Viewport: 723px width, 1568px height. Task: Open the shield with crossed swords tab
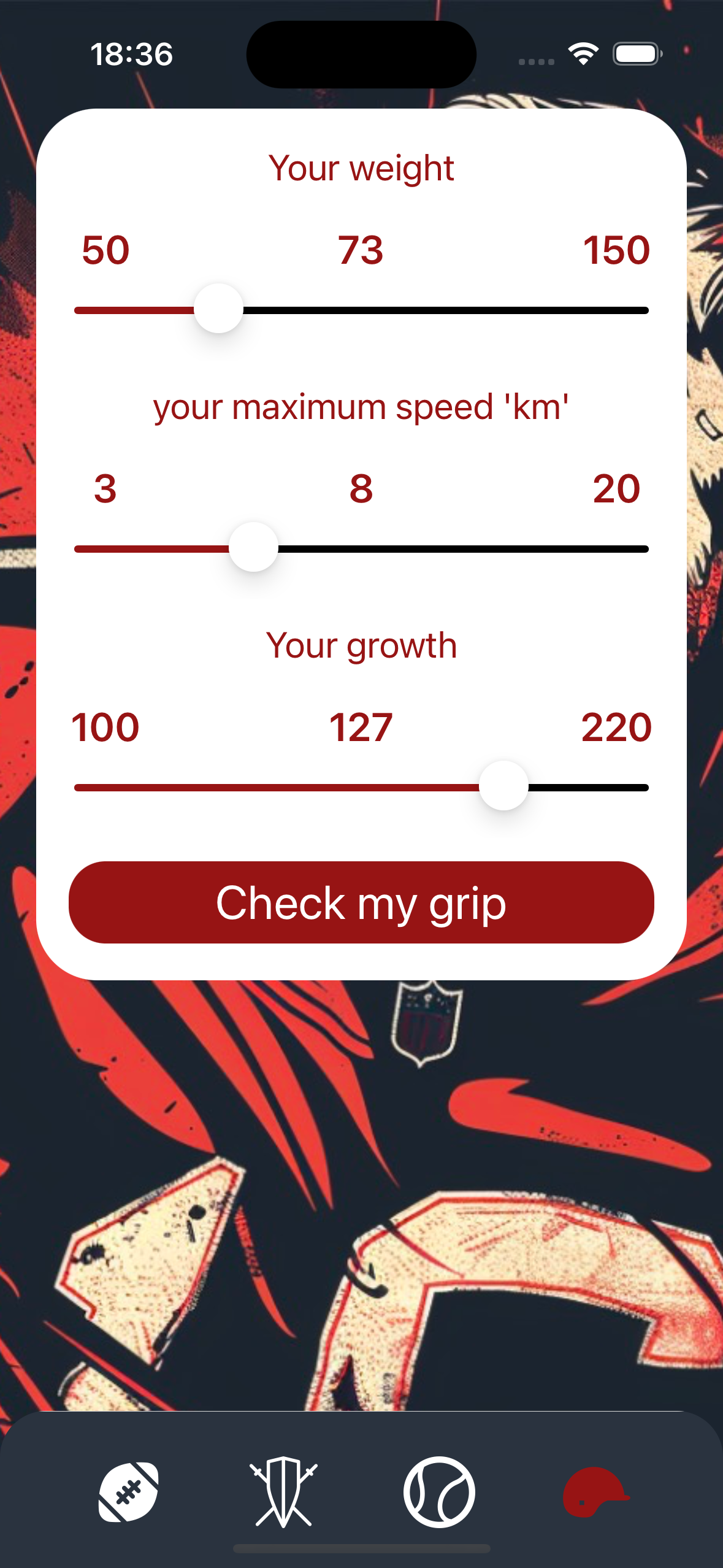point(283,1492)
